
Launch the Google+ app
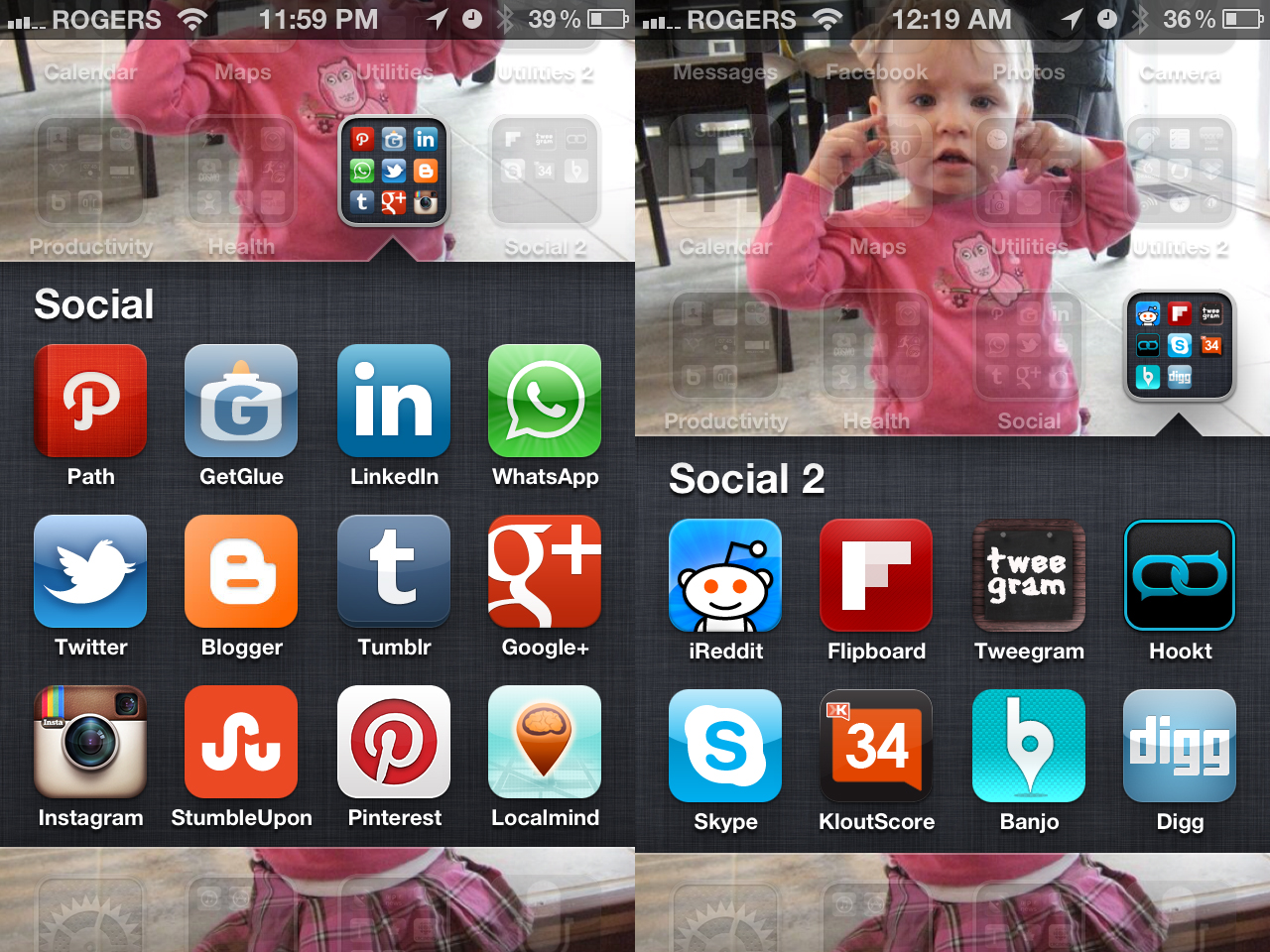pyautogui.click(x=545, y=571)
